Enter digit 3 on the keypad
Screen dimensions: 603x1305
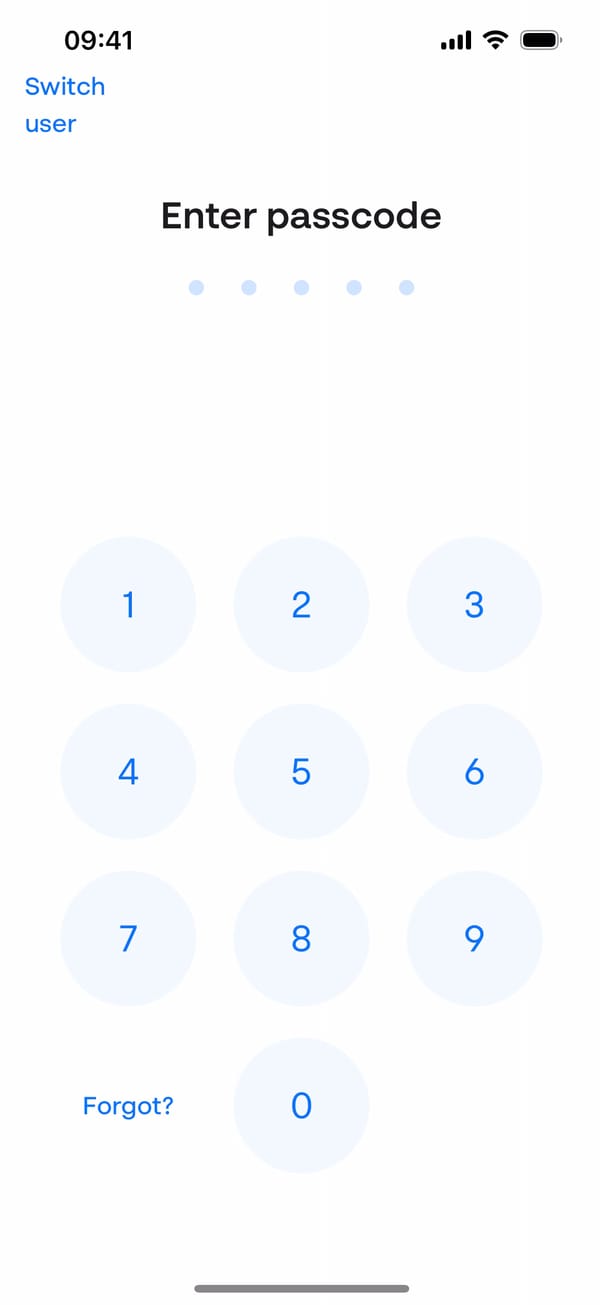[474, 604]
